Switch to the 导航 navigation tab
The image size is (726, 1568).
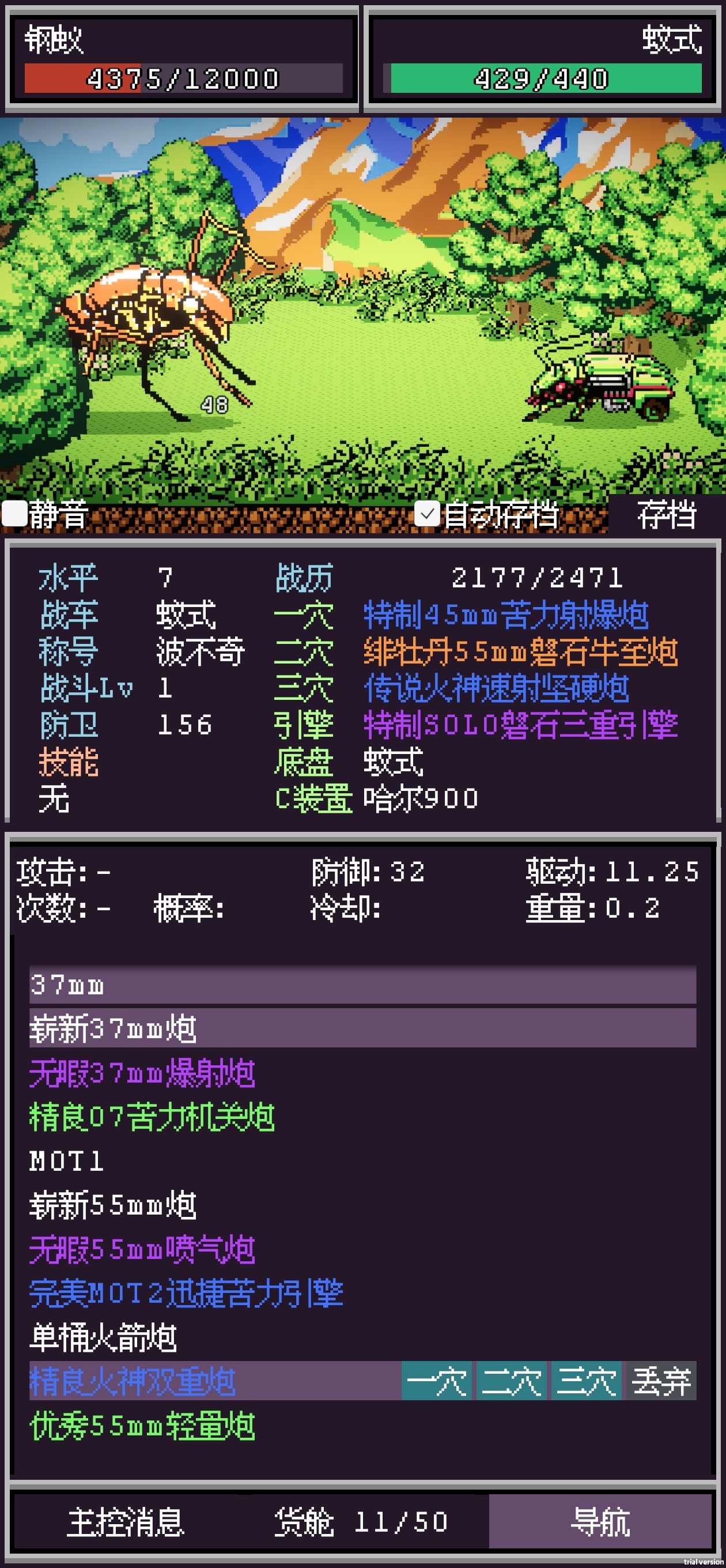600,1522
